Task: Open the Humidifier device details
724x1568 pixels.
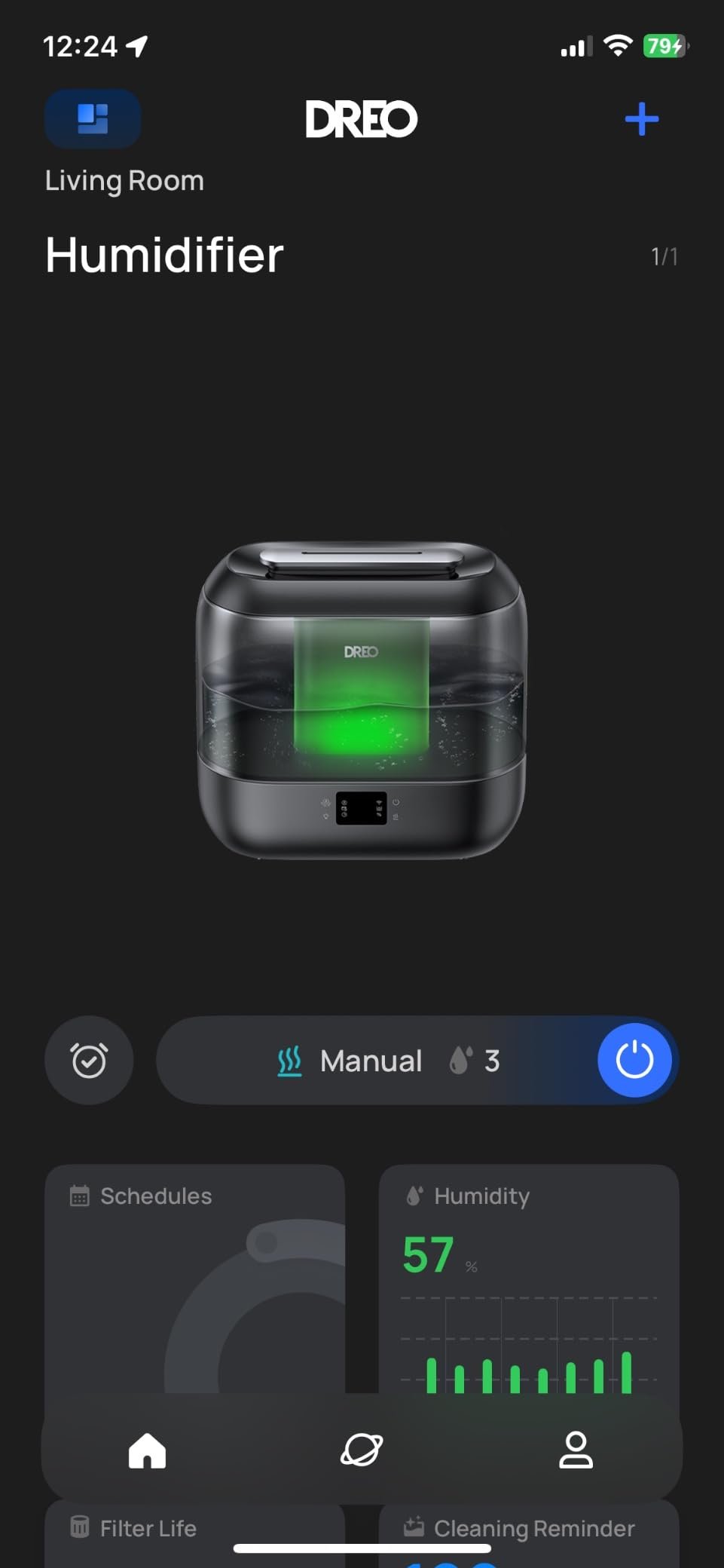Action: [163, 256]
